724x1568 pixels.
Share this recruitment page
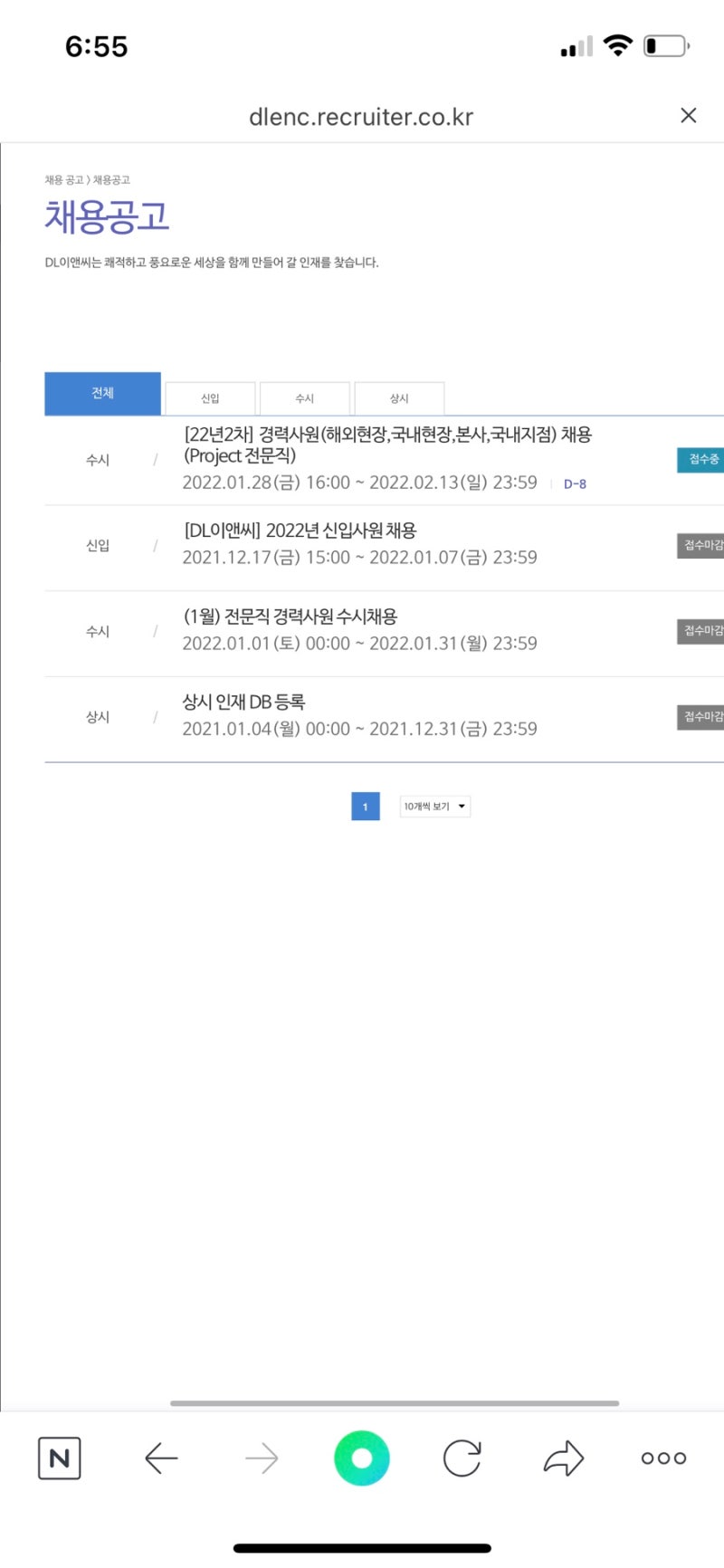tap(563, 1458)
